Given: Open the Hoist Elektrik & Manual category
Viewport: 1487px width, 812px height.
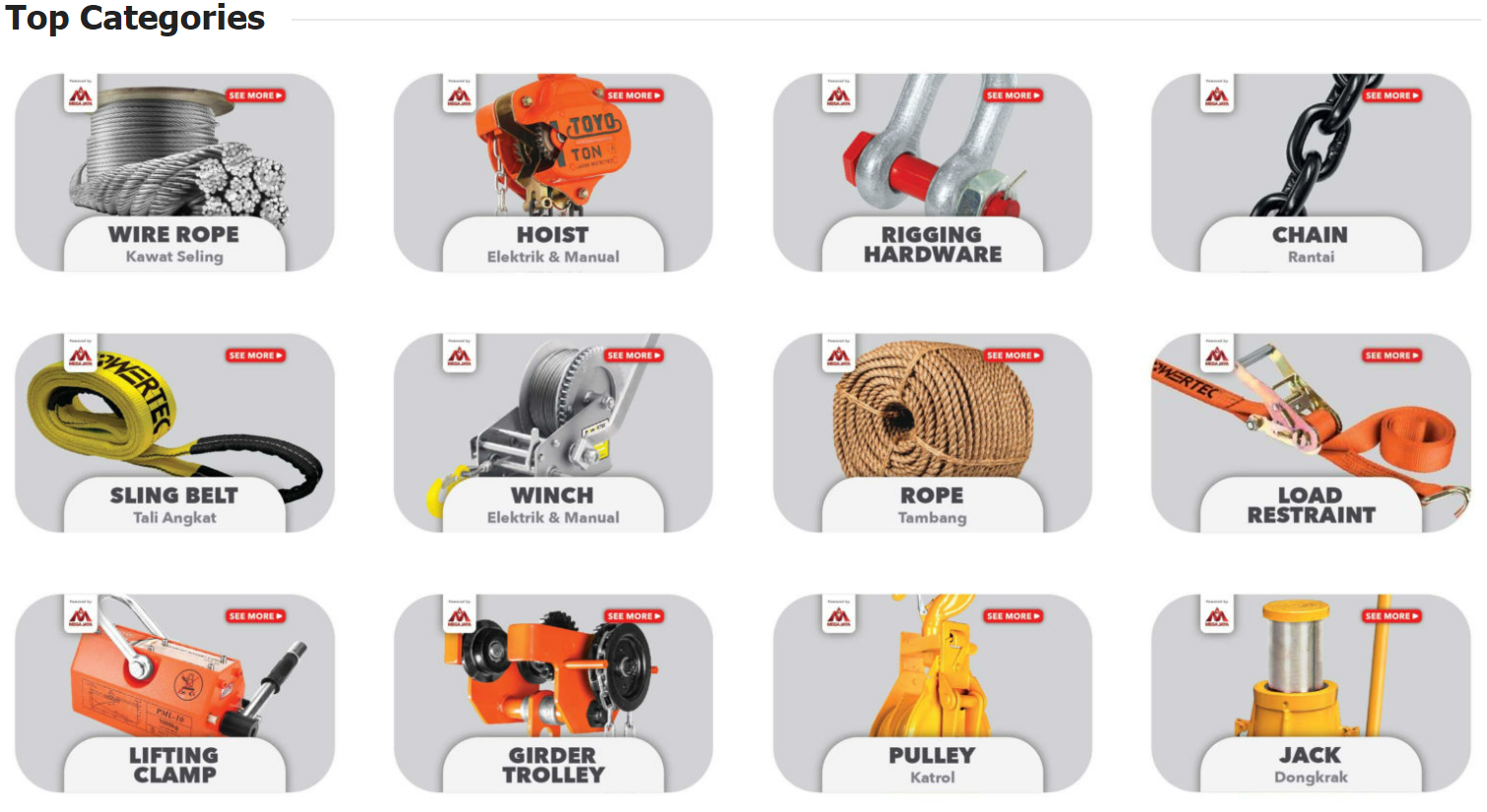Looking at the screenshot, I should tap(552, 172).
